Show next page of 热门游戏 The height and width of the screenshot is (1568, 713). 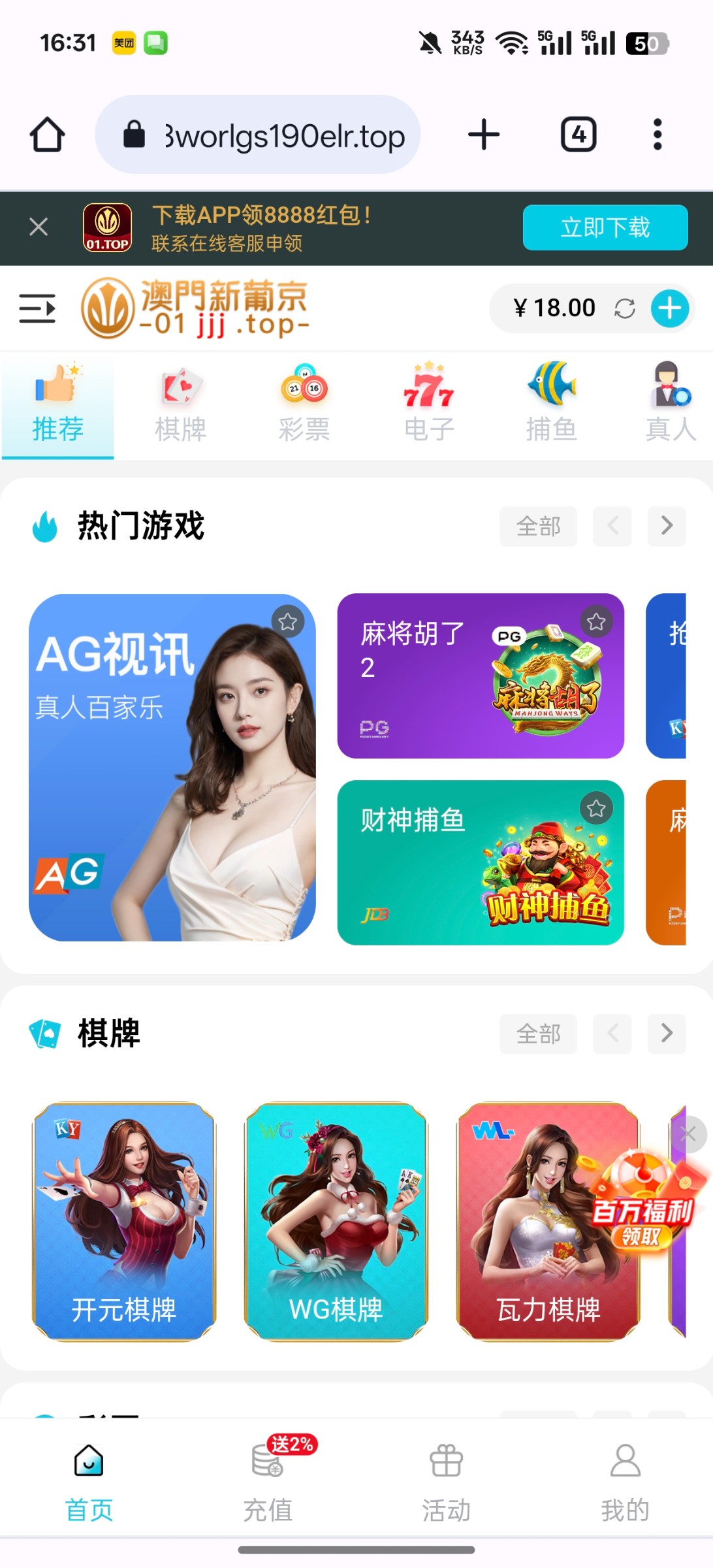(666, 526)
